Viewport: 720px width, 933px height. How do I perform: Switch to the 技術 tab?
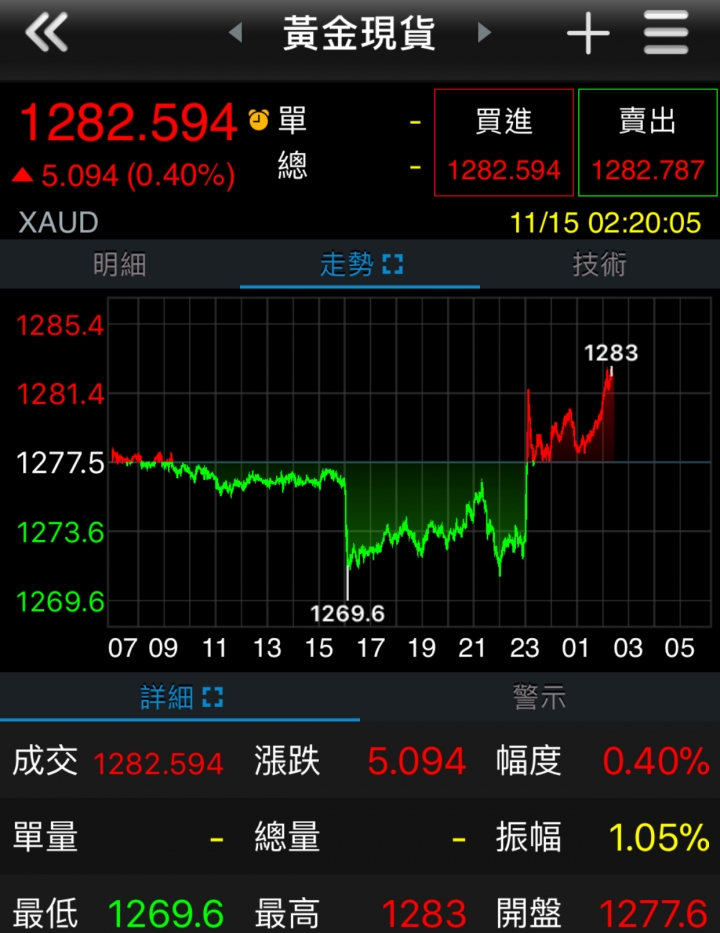[599, 264]
